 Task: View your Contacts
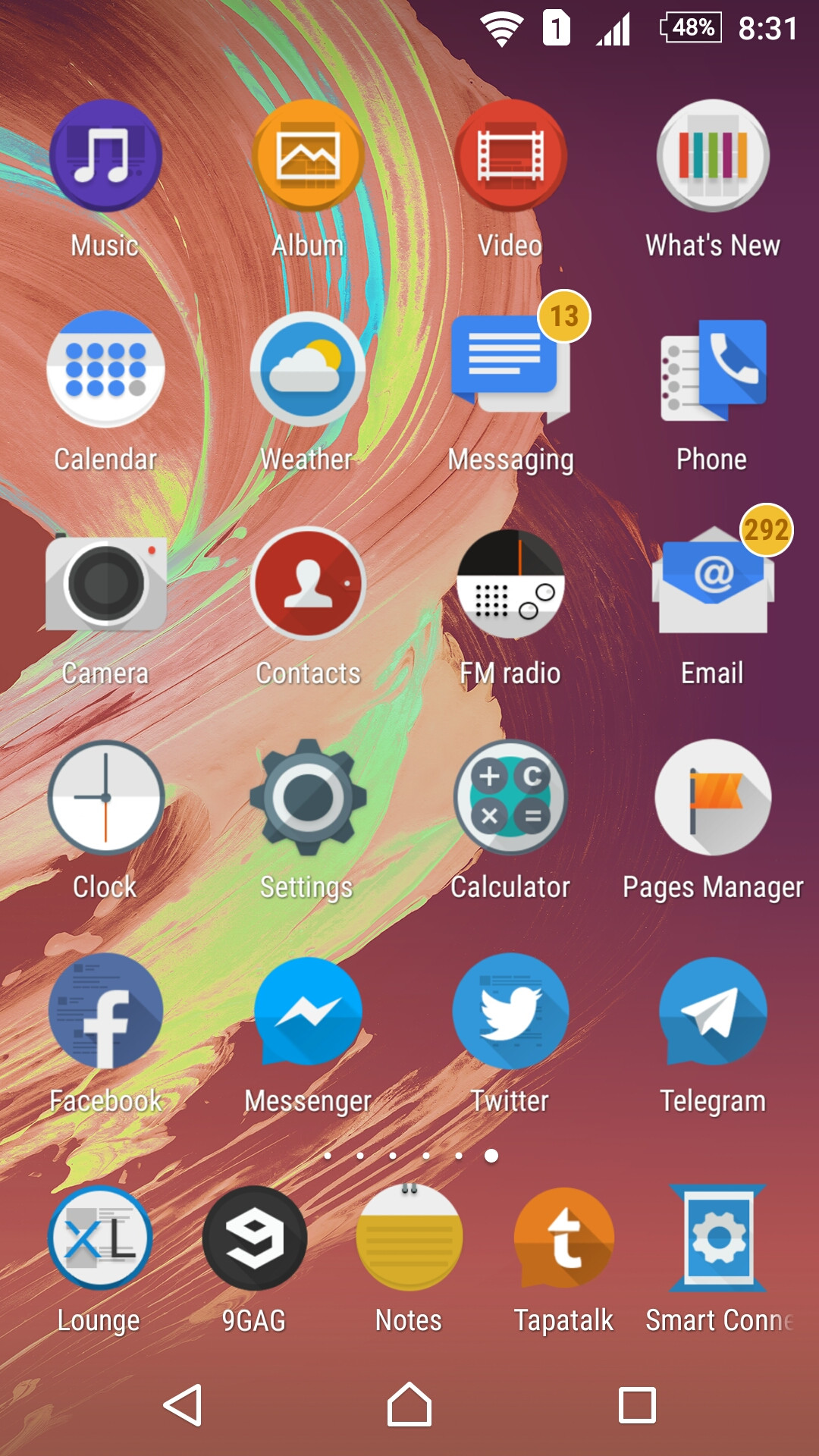pyautogui.click(x=307, y=584)
